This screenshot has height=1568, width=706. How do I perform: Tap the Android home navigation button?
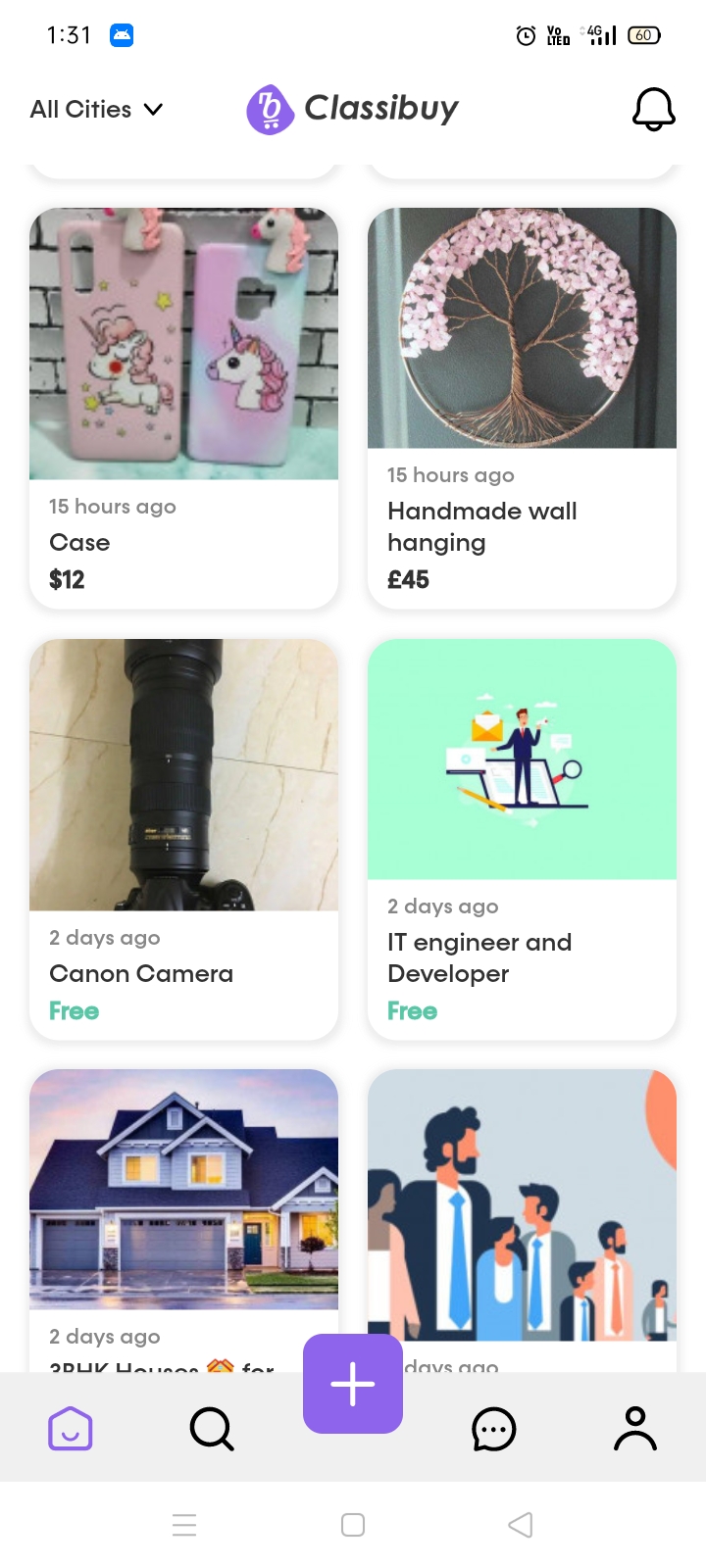coord(352,1525)
